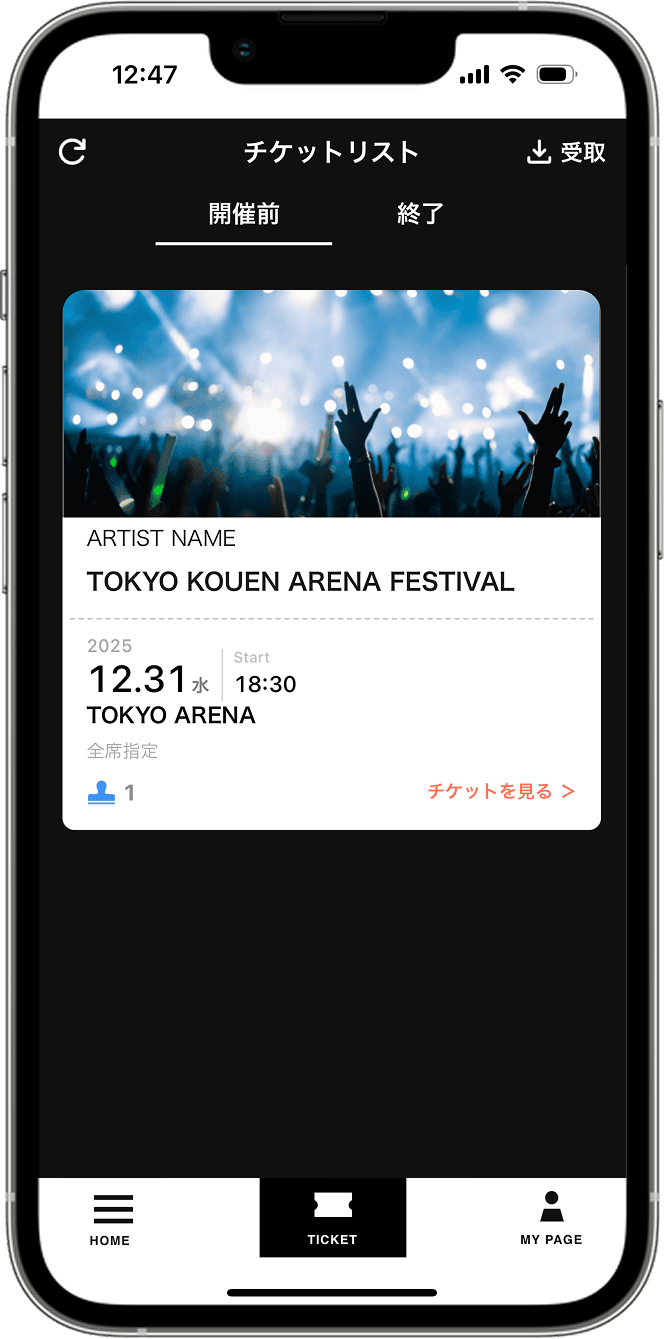Tap the チケットを見る link
The image size is (664, 1339).
click(501, 792)
